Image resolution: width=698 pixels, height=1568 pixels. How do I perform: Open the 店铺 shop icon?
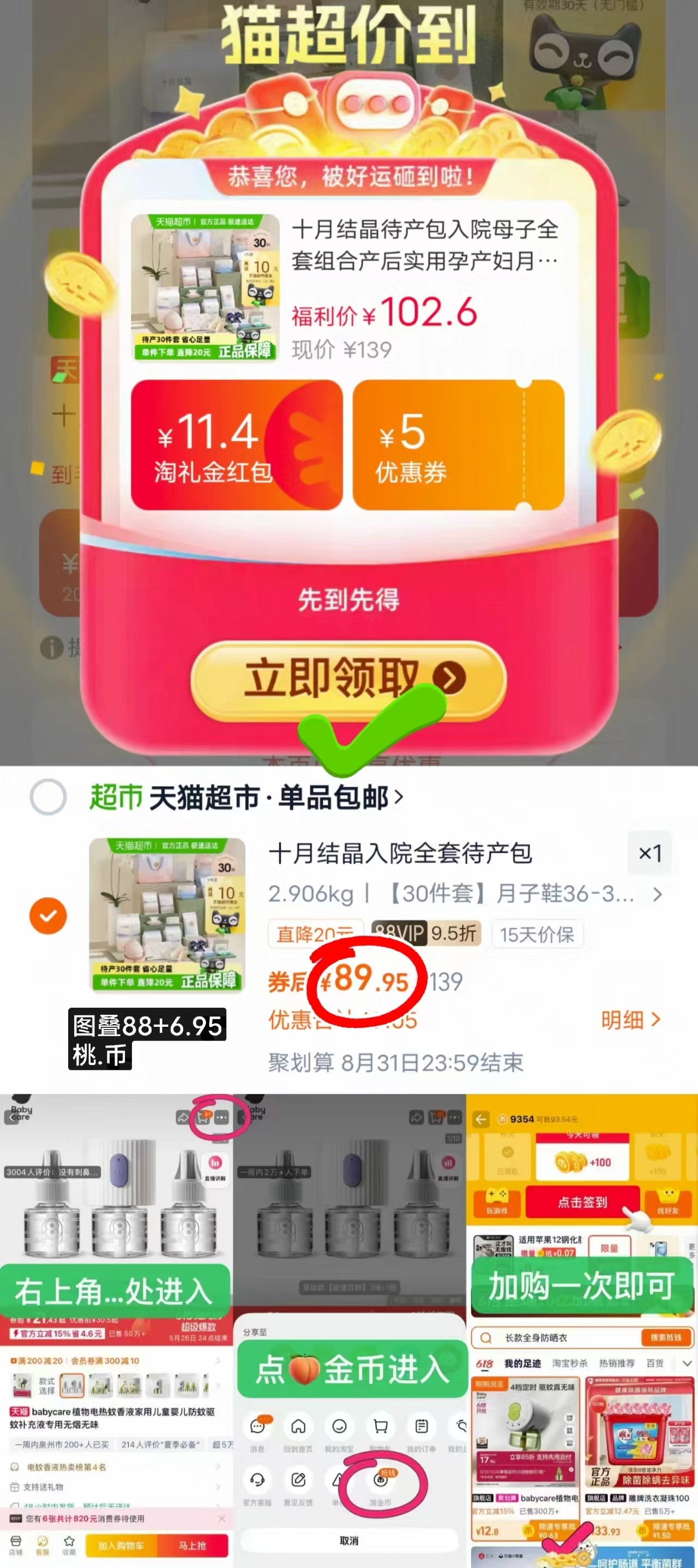[16, 1542]
